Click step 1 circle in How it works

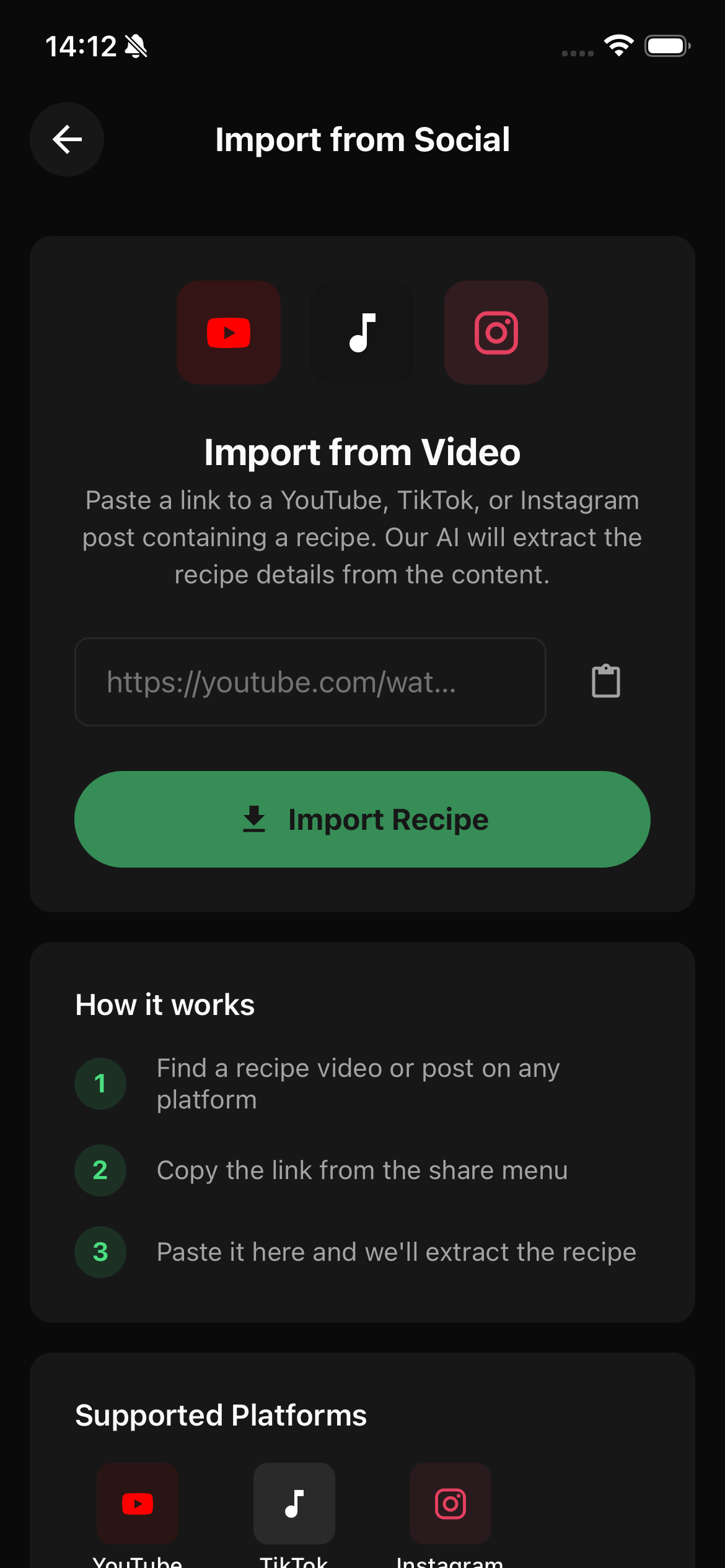click(100, 1083)
